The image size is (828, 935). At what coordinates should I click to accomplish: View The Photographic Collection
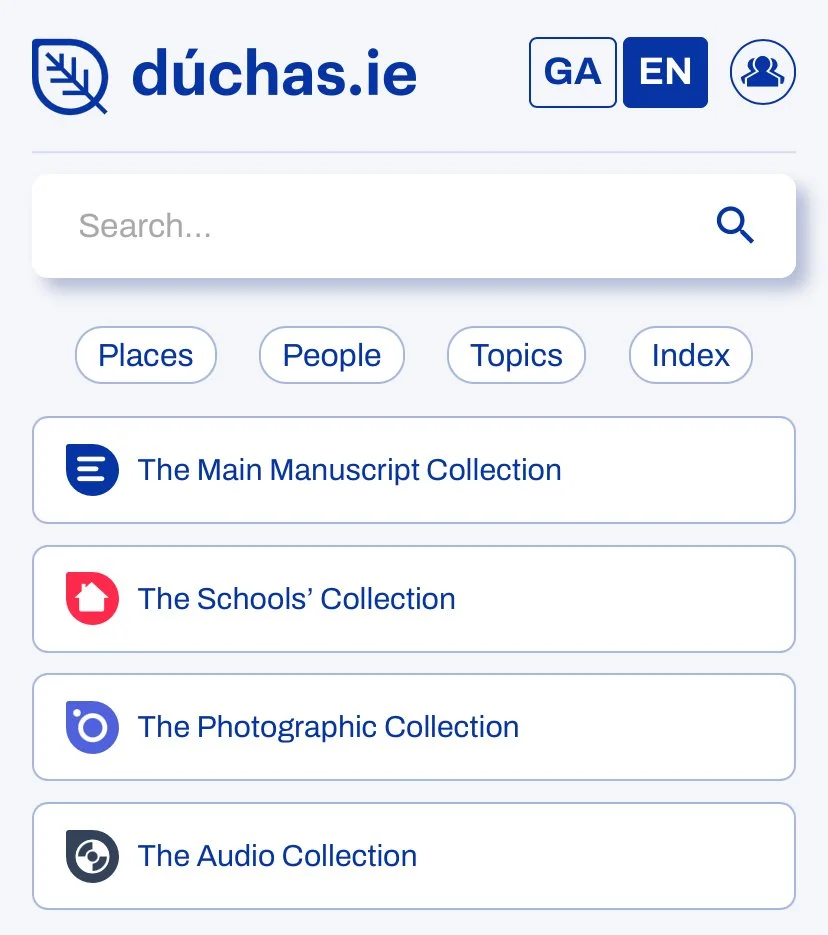[414, 727]
